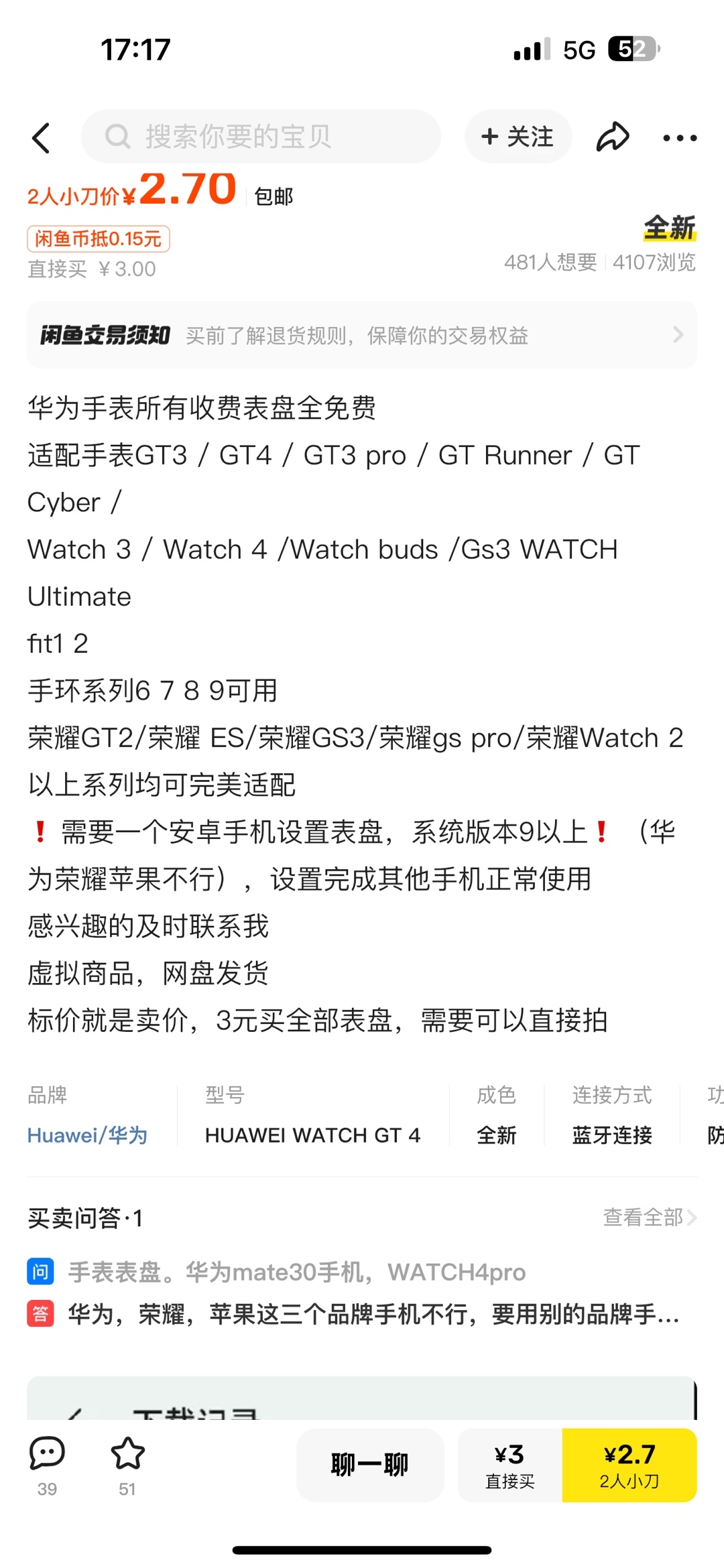
Task: Chat with seller via 聊一聊
Action: click(x=370, y=1465)
